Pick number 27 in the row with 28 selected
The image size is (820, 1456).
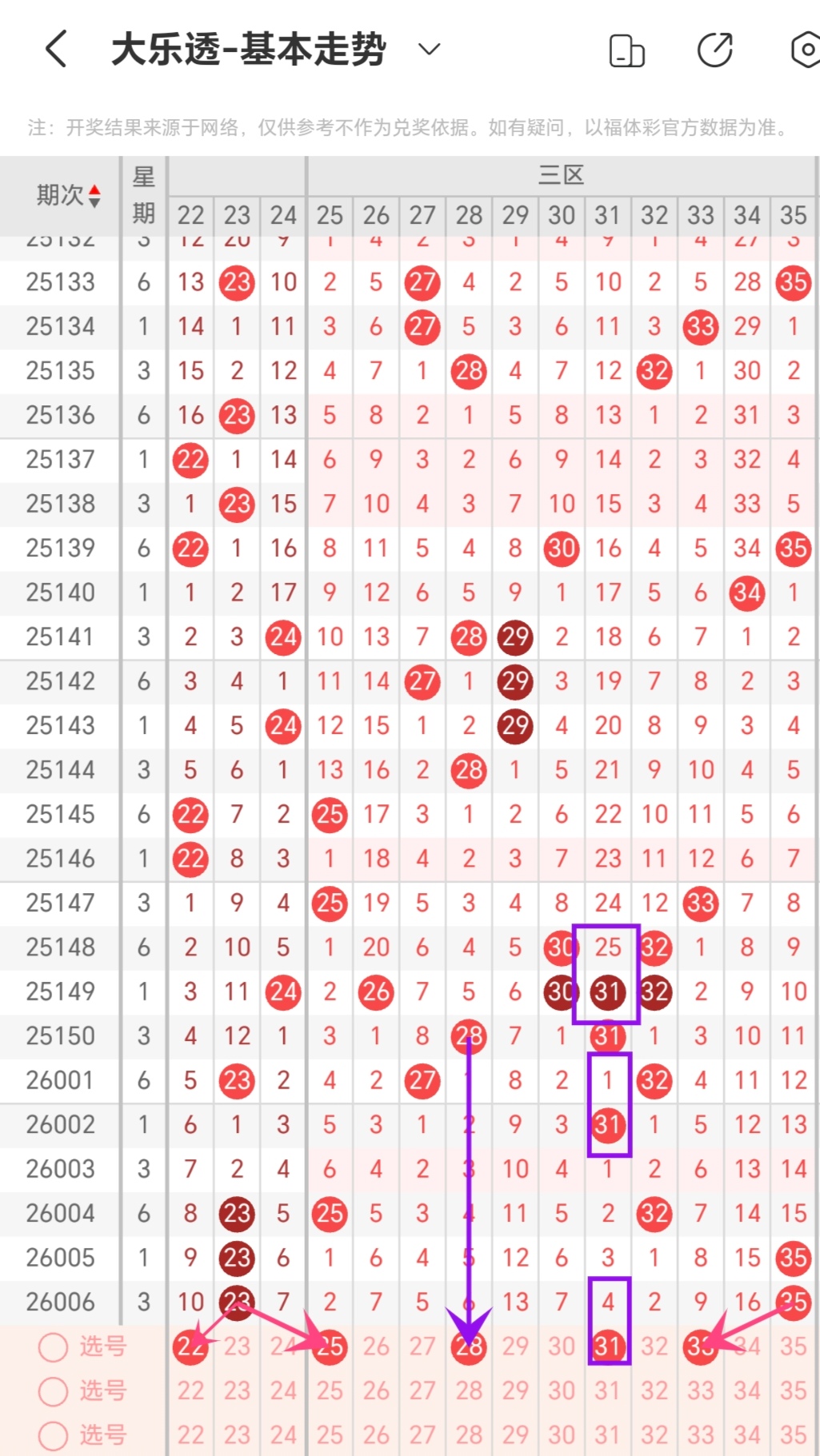tap(422, 1346)
